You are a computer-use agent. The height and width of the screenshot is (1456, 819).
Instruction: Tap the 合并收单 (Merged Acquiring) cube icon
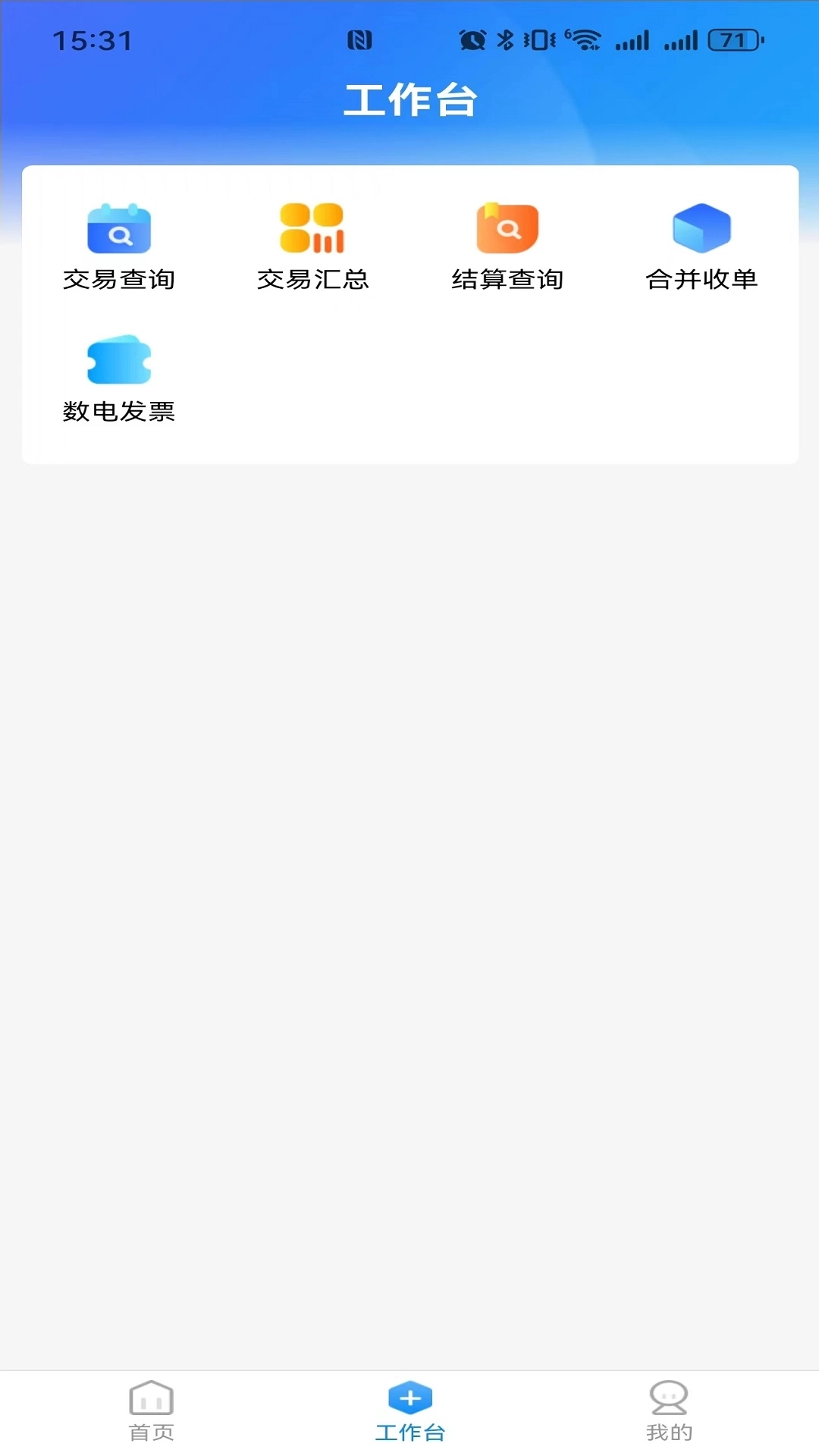click(x=701, y=229)
